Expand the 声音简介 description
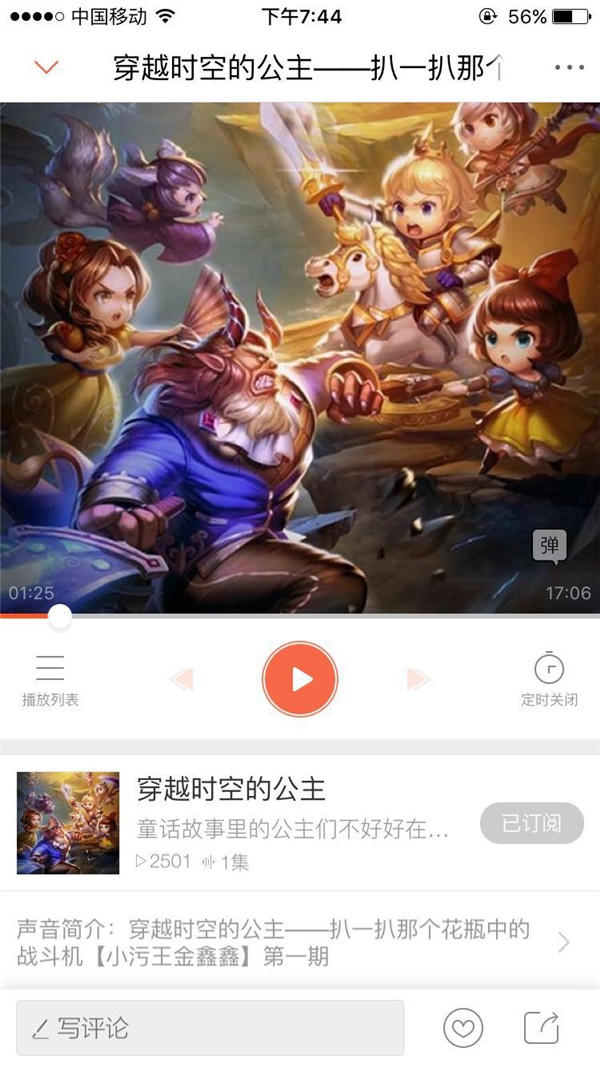This screenshot has width=600, height=1067. click(563, 942)
